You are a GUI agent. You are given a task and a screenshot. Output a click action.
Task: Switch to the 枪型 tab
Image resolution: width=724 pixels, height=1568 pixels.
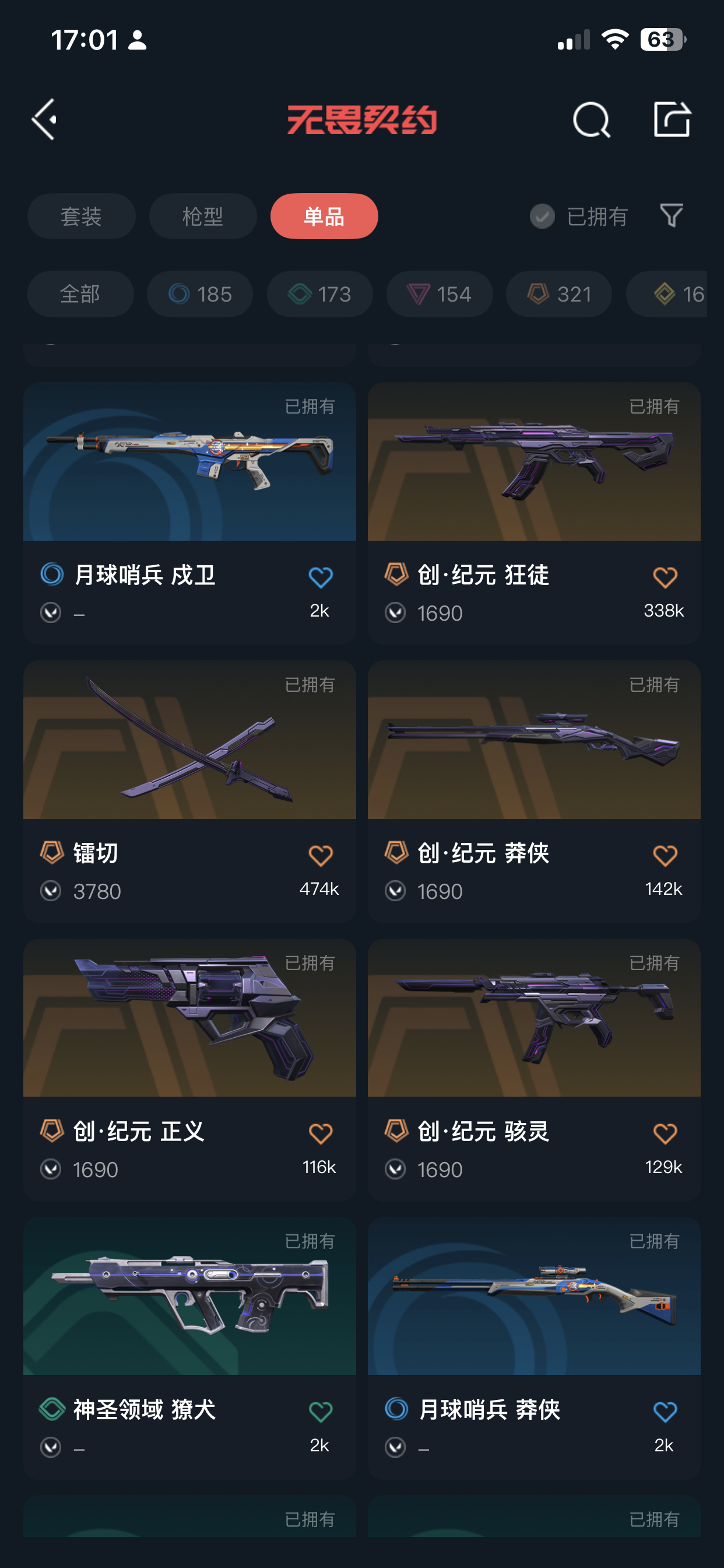coord(203,216)
